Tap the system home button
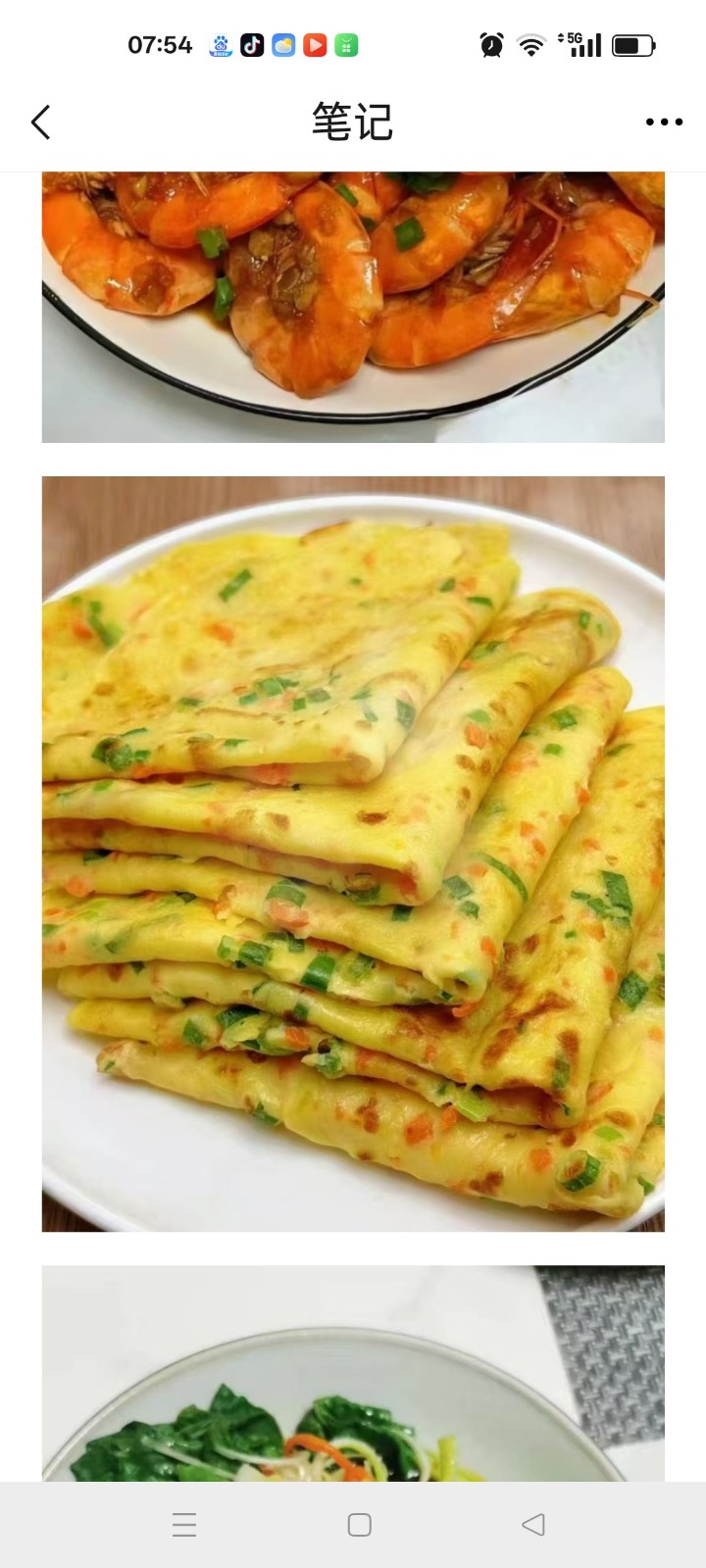Viewport: 706px width, 1568px height. 359,1525
